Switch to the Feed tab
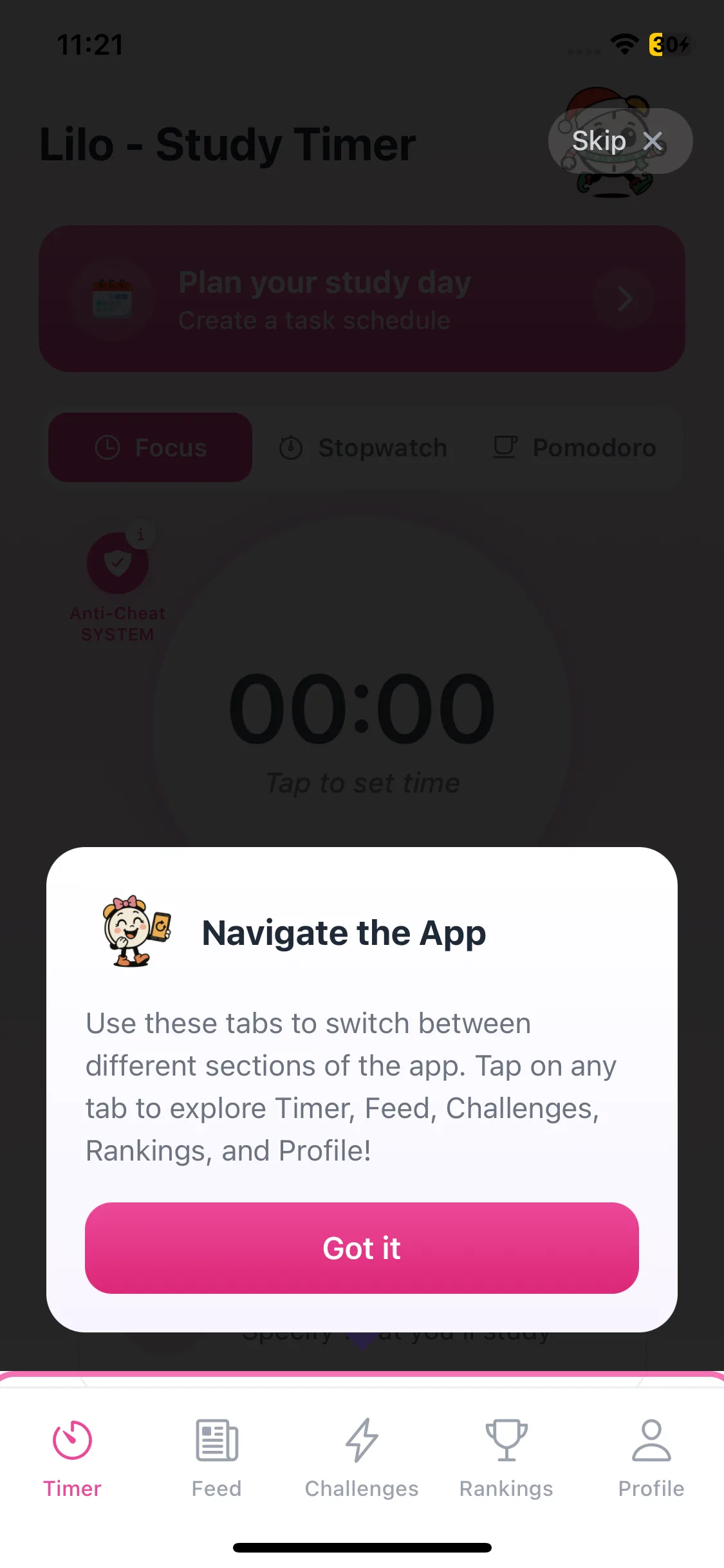 [x=217, y=1459]
